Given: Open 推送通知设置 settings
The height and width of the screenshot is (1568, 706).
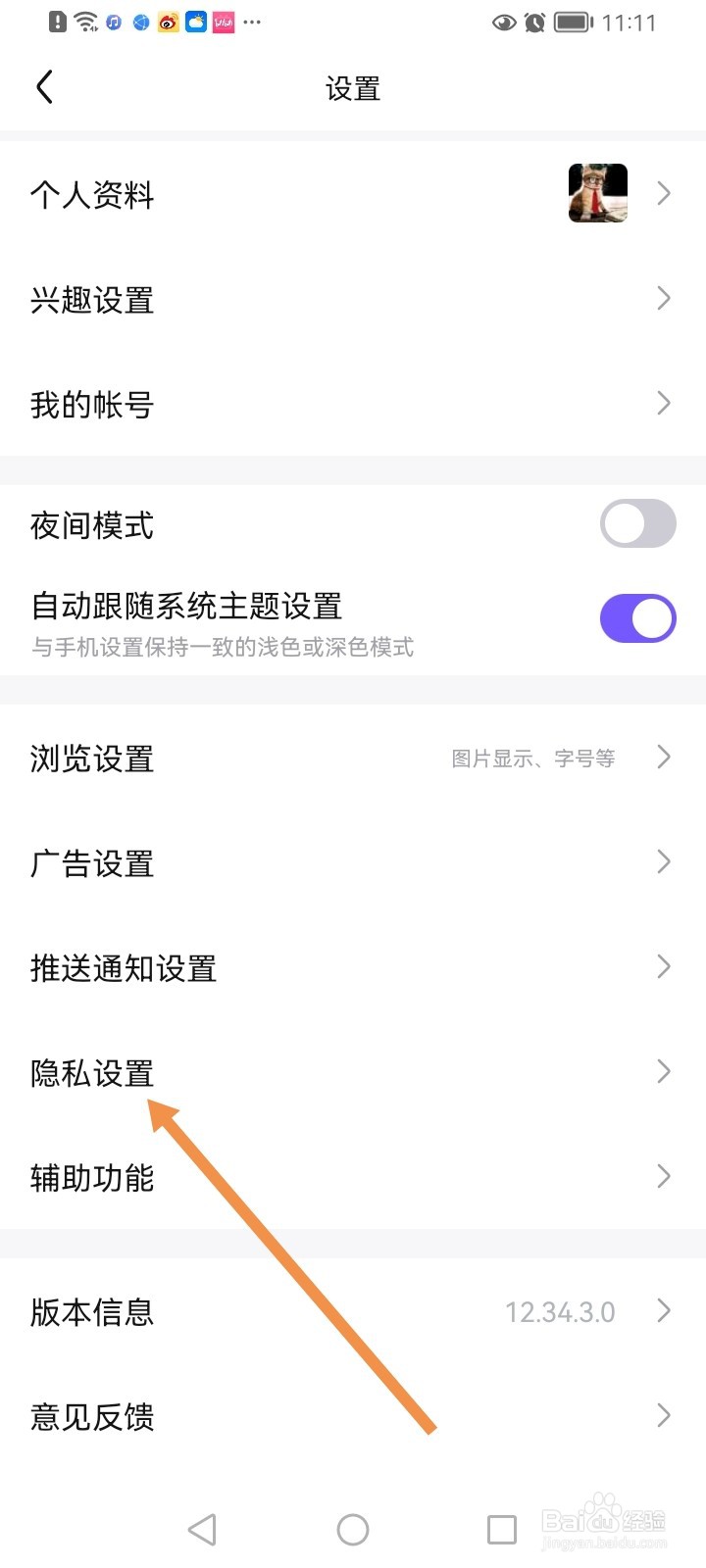Looking at the screenshot, I should coord(124,968).
